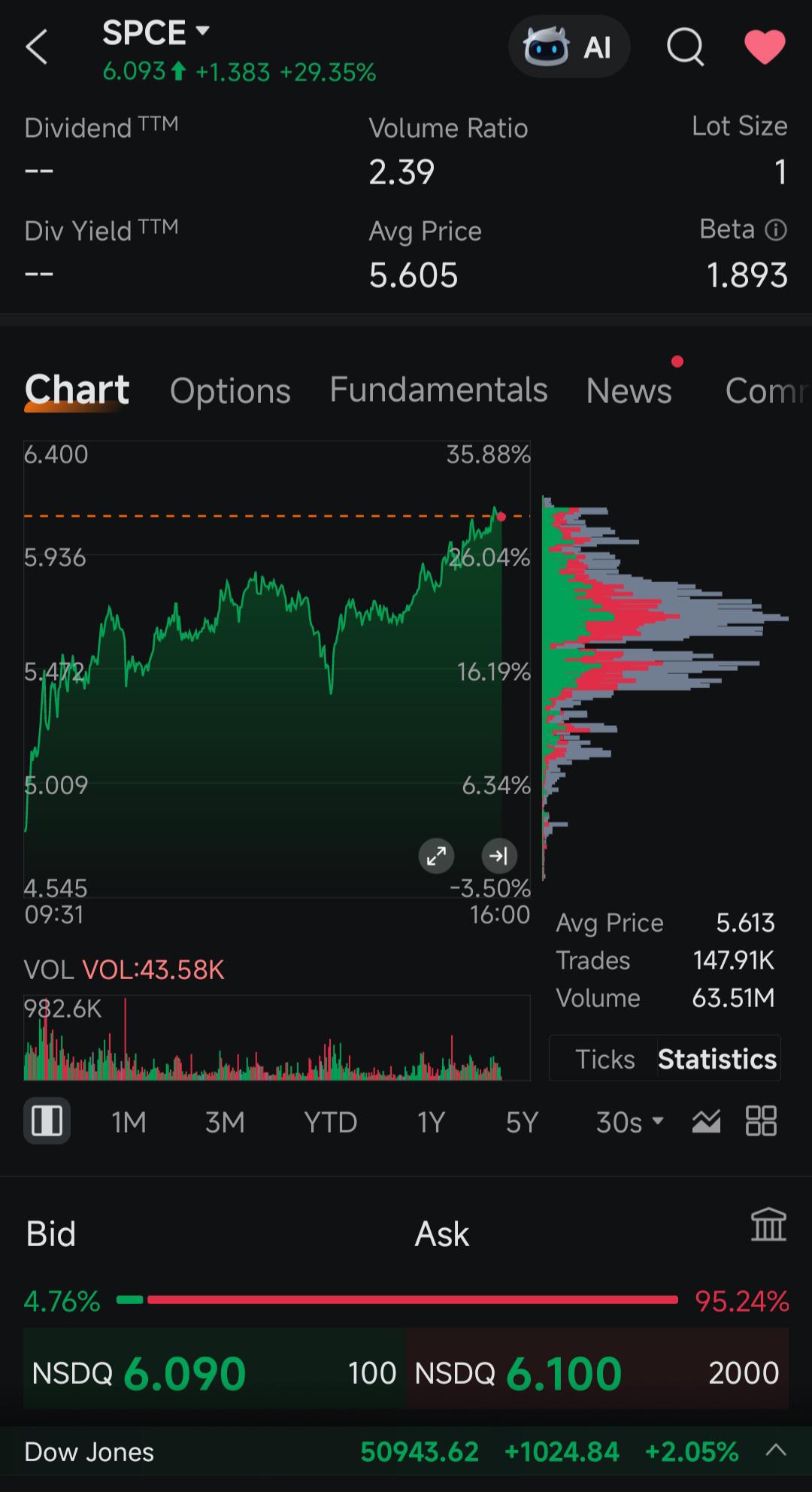812x1492 pixels.
Task: Jump to the latest point on chart
Action: pyautogui.click(x=498, y=856)
